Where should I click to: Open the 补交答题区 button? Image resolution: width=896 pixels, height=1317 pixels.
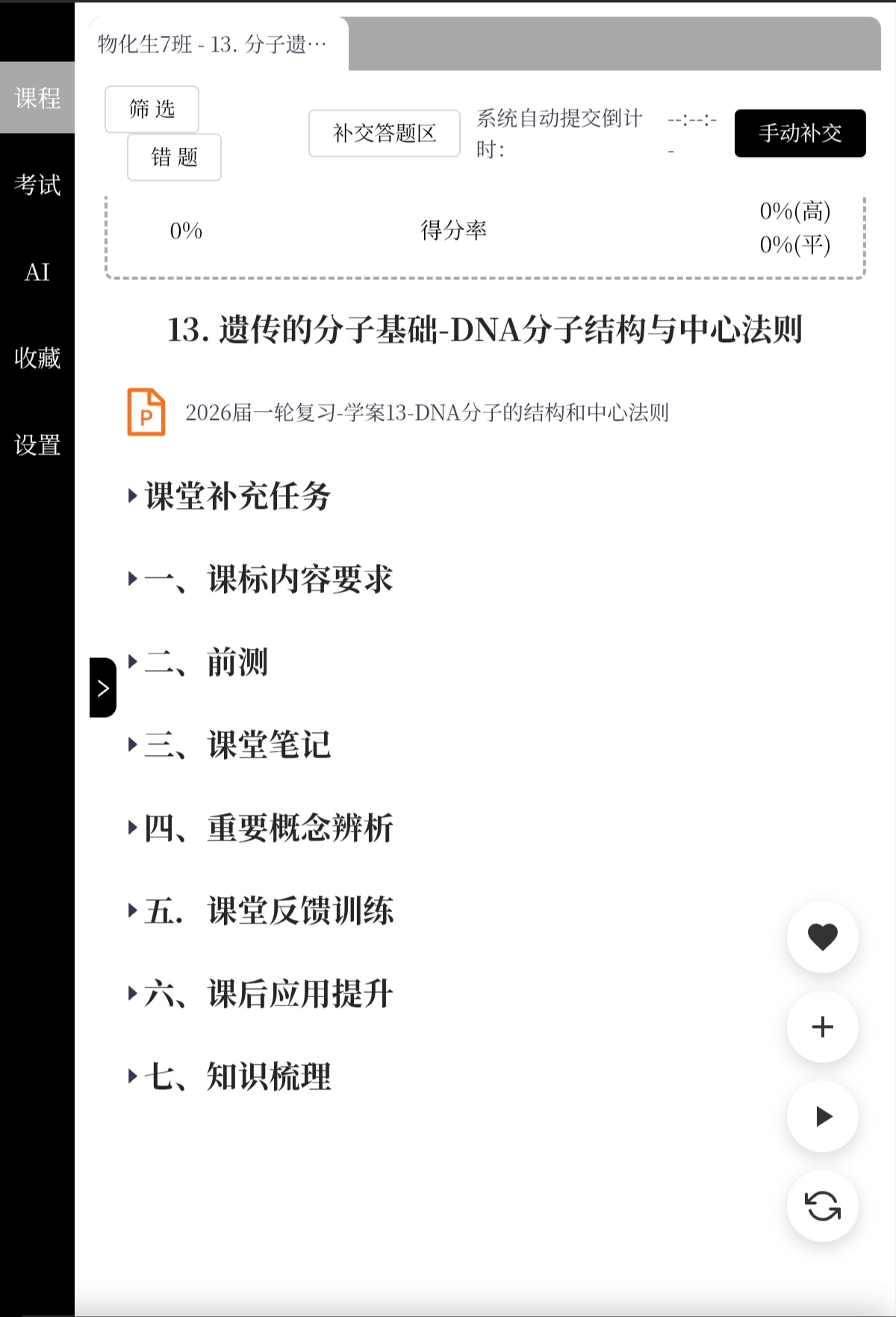click(x=384, y=133)
